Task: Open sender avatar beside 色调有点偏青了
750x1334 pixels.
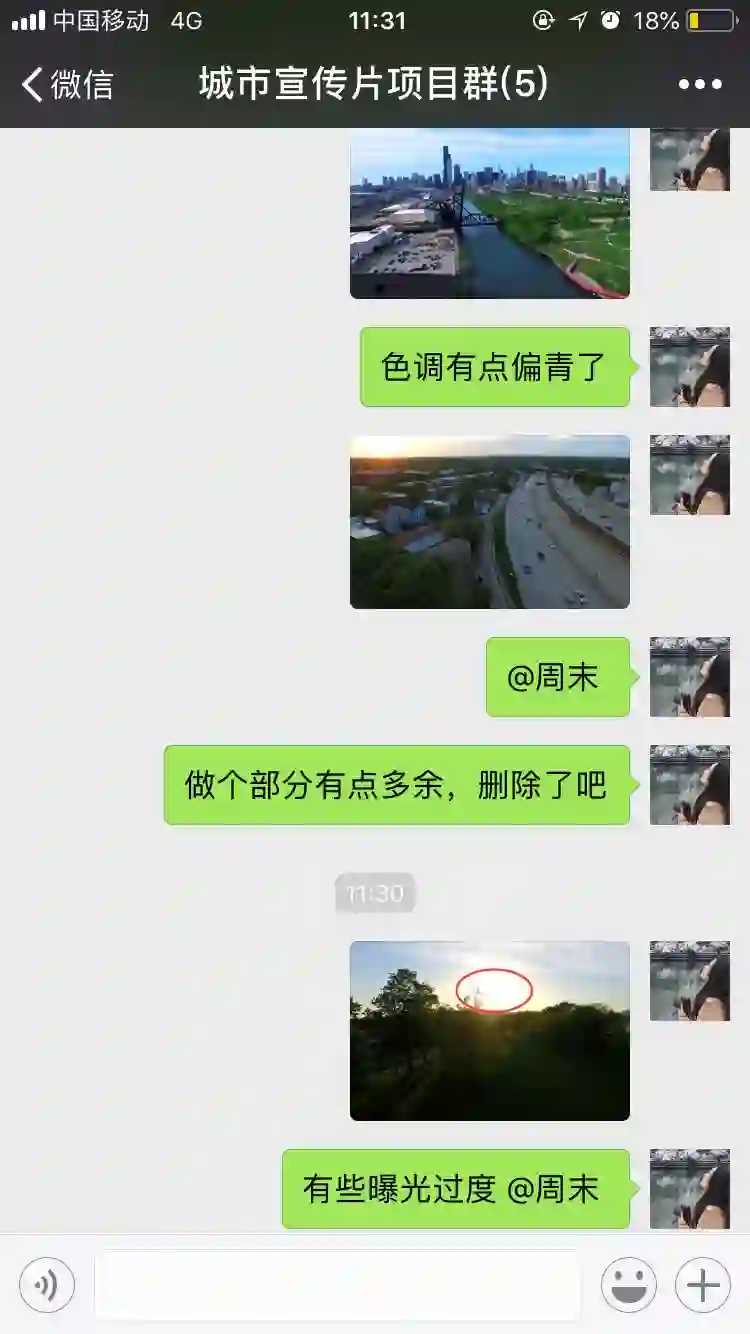Action: coord(690,366)
